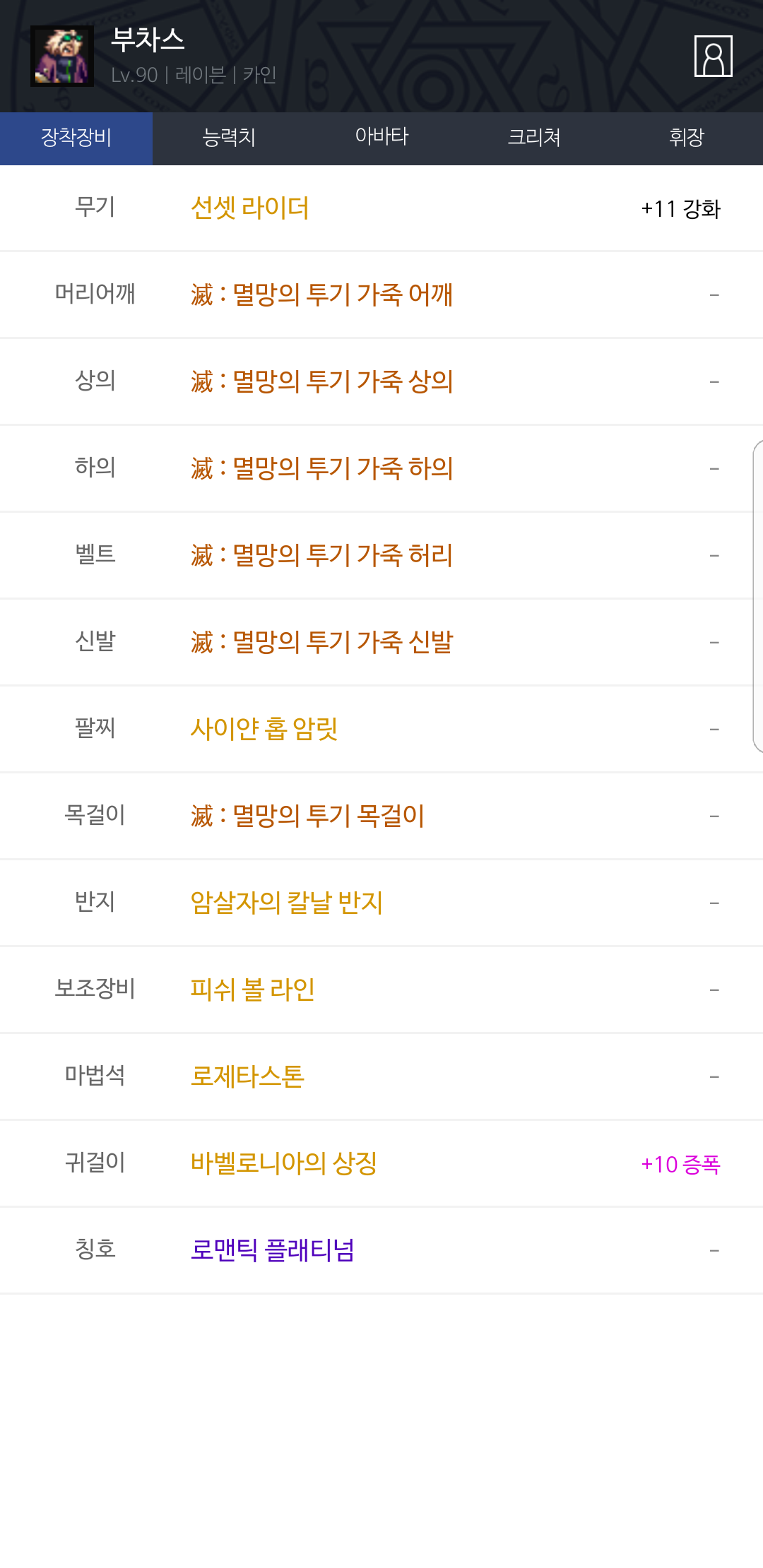View the 멸망의 투기 가죽 하의 item
Viewport: 763px width, 1568px height.
click(321, 468)
